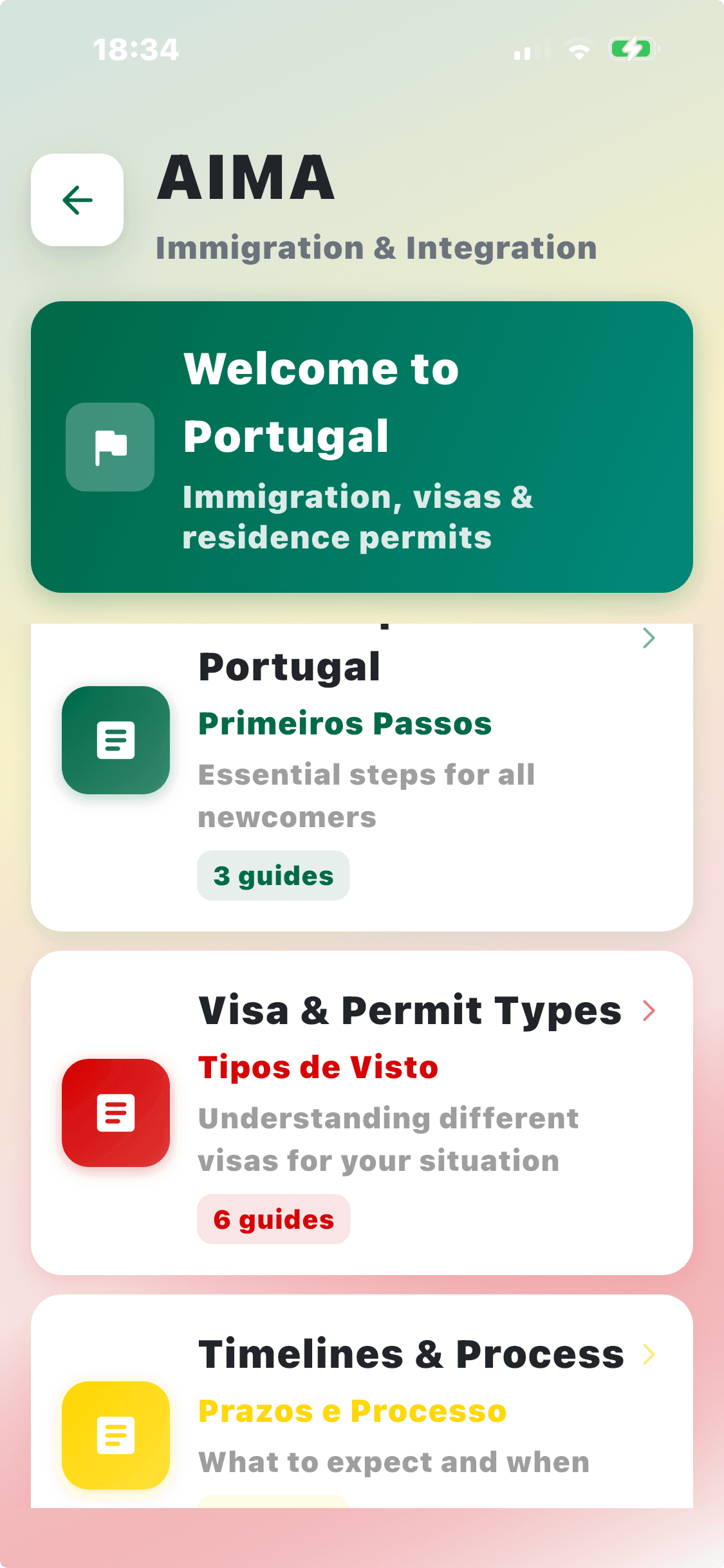Expand the Portugal first steps category chevron
Viewport: 724px width, 1568px height.
(x=648, y=639)
